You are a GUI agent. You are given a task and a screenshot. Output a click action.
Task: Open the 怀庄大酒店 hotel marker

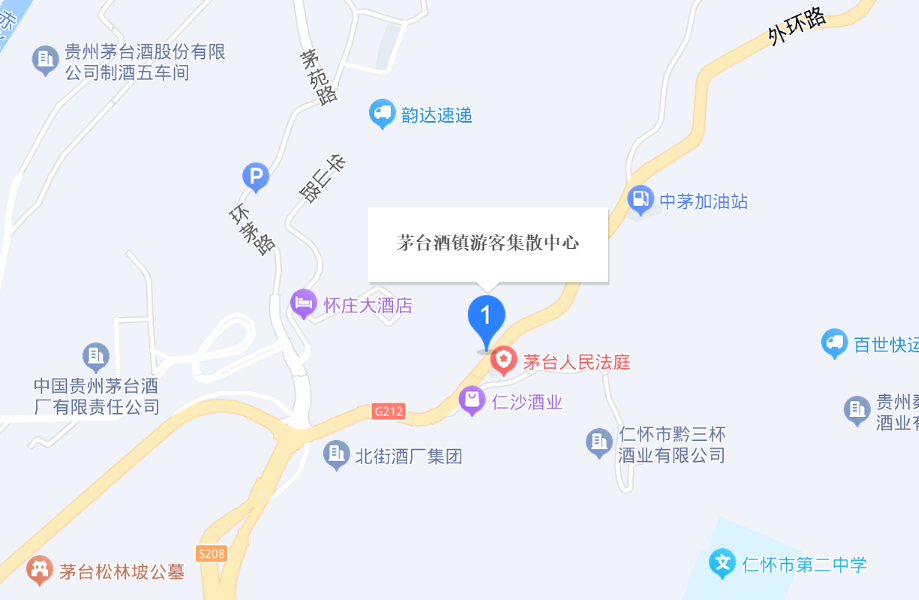coord(303,305)
